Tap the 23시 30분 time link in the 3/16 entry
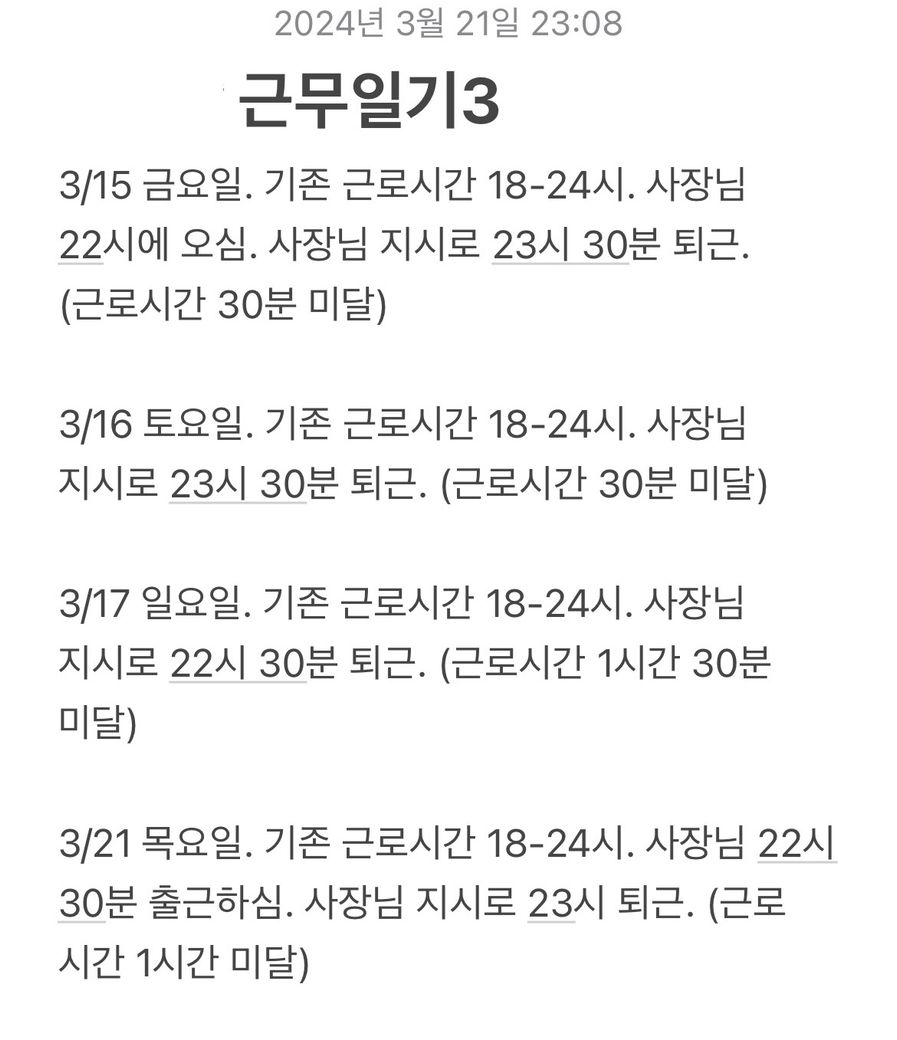 pos(238,486)
